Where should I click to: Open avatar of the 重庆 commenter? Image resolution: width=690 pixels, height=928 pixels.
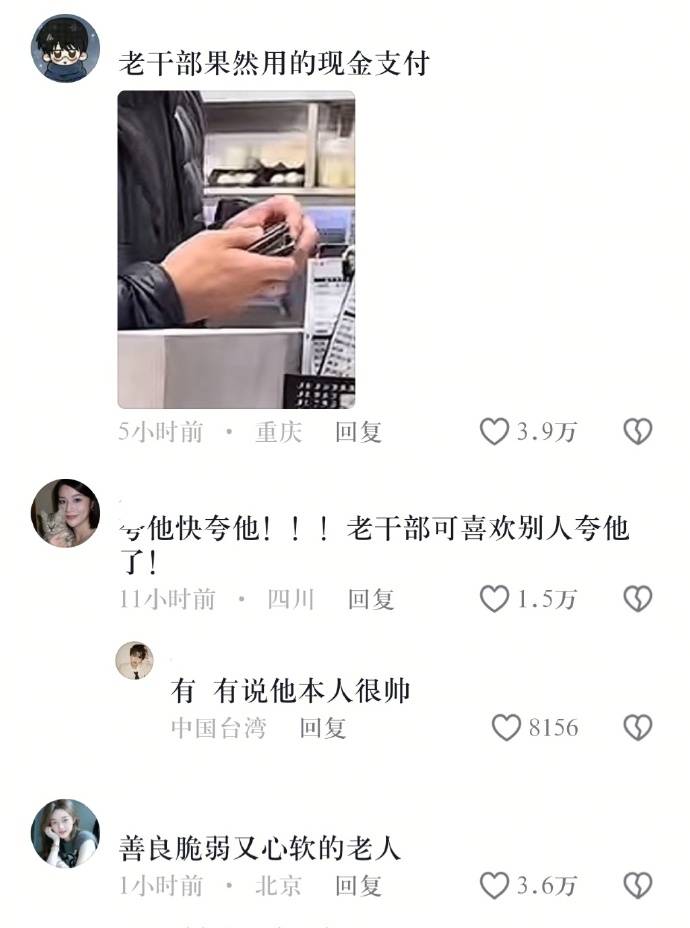(66, 48)
